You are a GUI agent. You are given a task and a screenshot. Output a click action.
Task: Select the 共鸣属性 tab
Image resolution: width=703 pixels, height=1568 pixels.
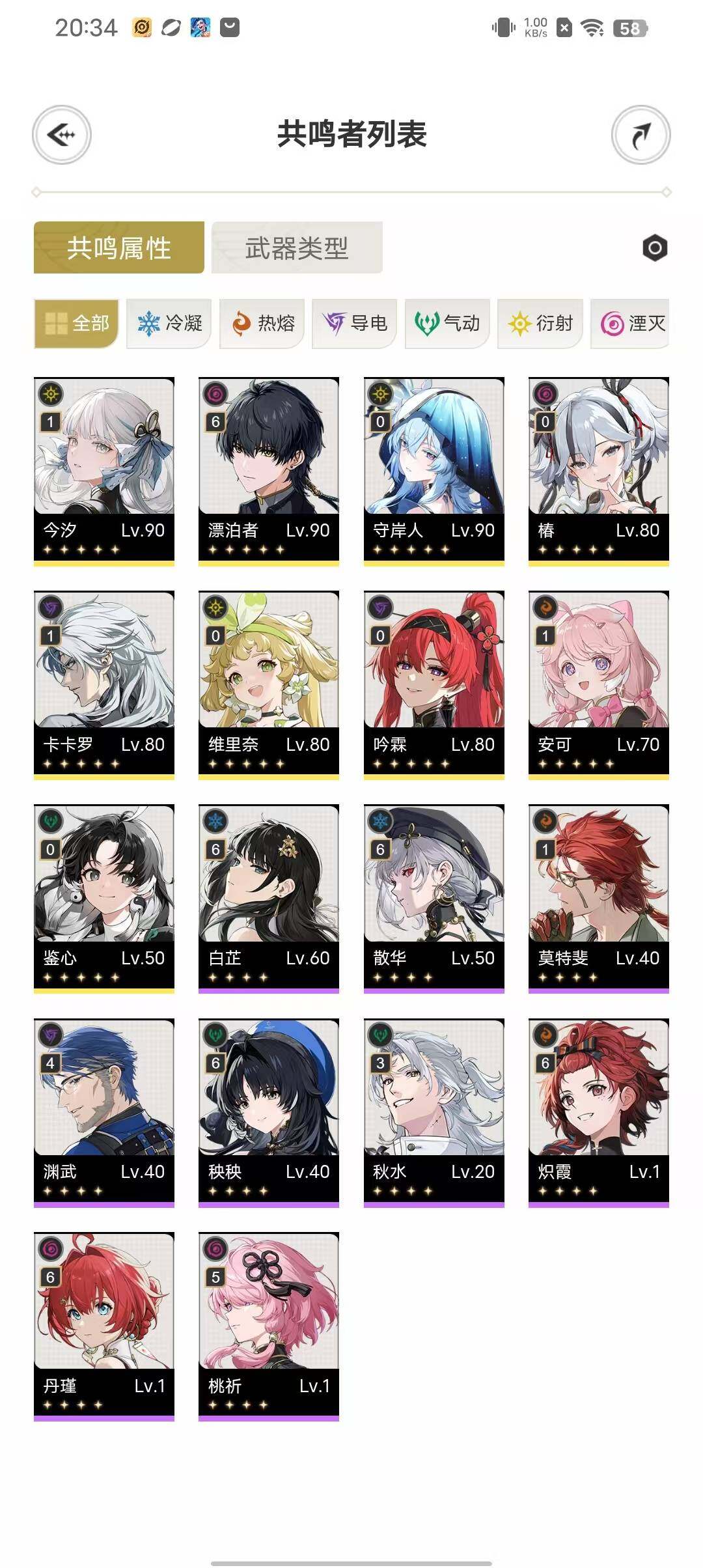point(119,248)
